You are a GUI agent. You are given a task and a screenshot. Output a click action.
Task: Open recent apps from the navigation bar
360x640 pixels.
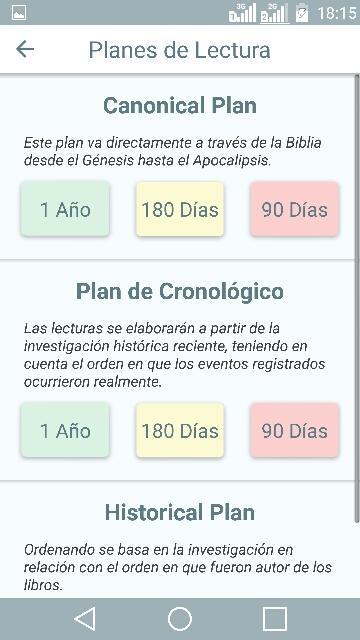tap(275, 619)
